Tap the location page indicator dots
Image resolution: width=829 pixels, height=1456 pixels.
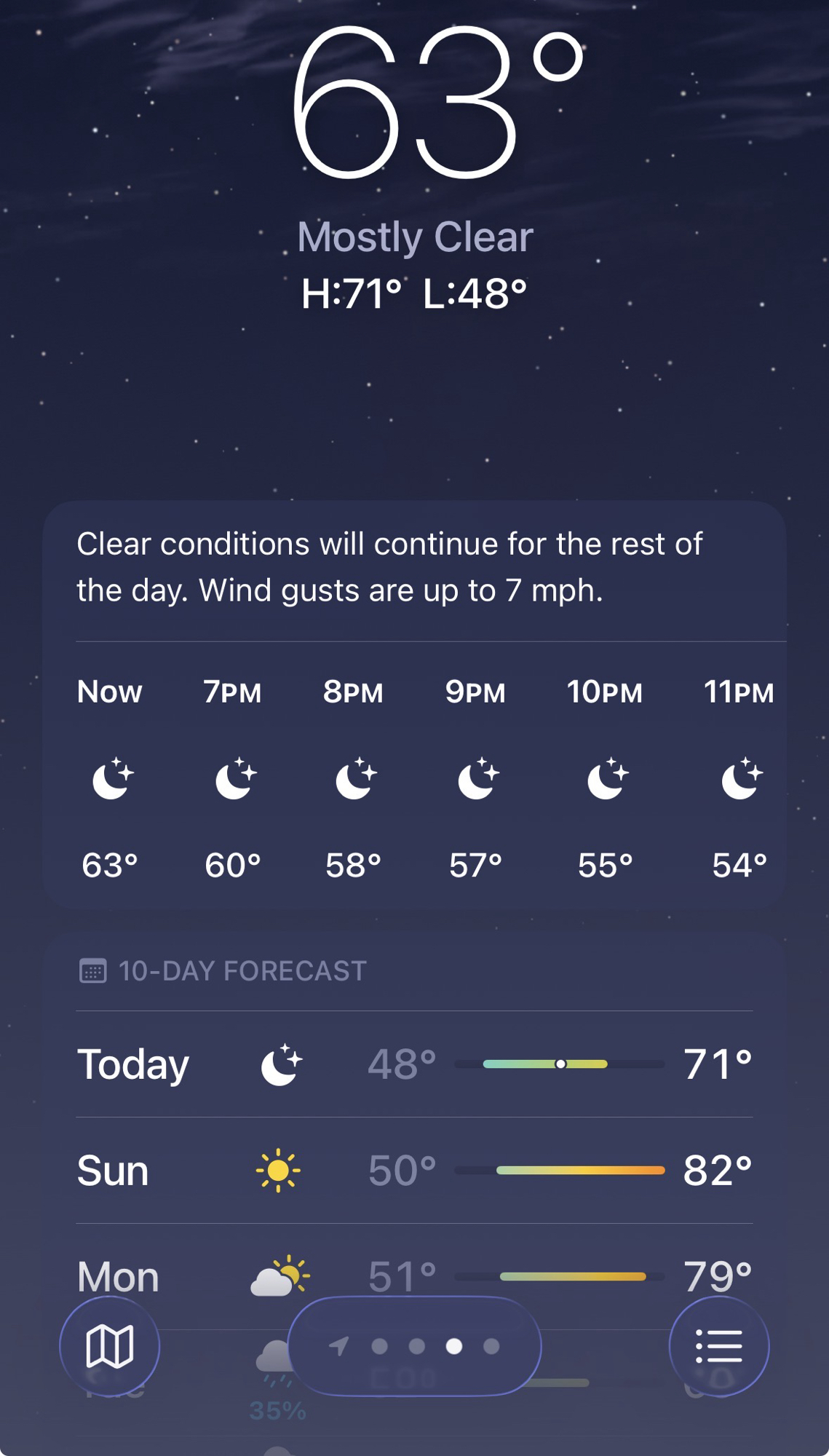click(x=415, y=1346)
